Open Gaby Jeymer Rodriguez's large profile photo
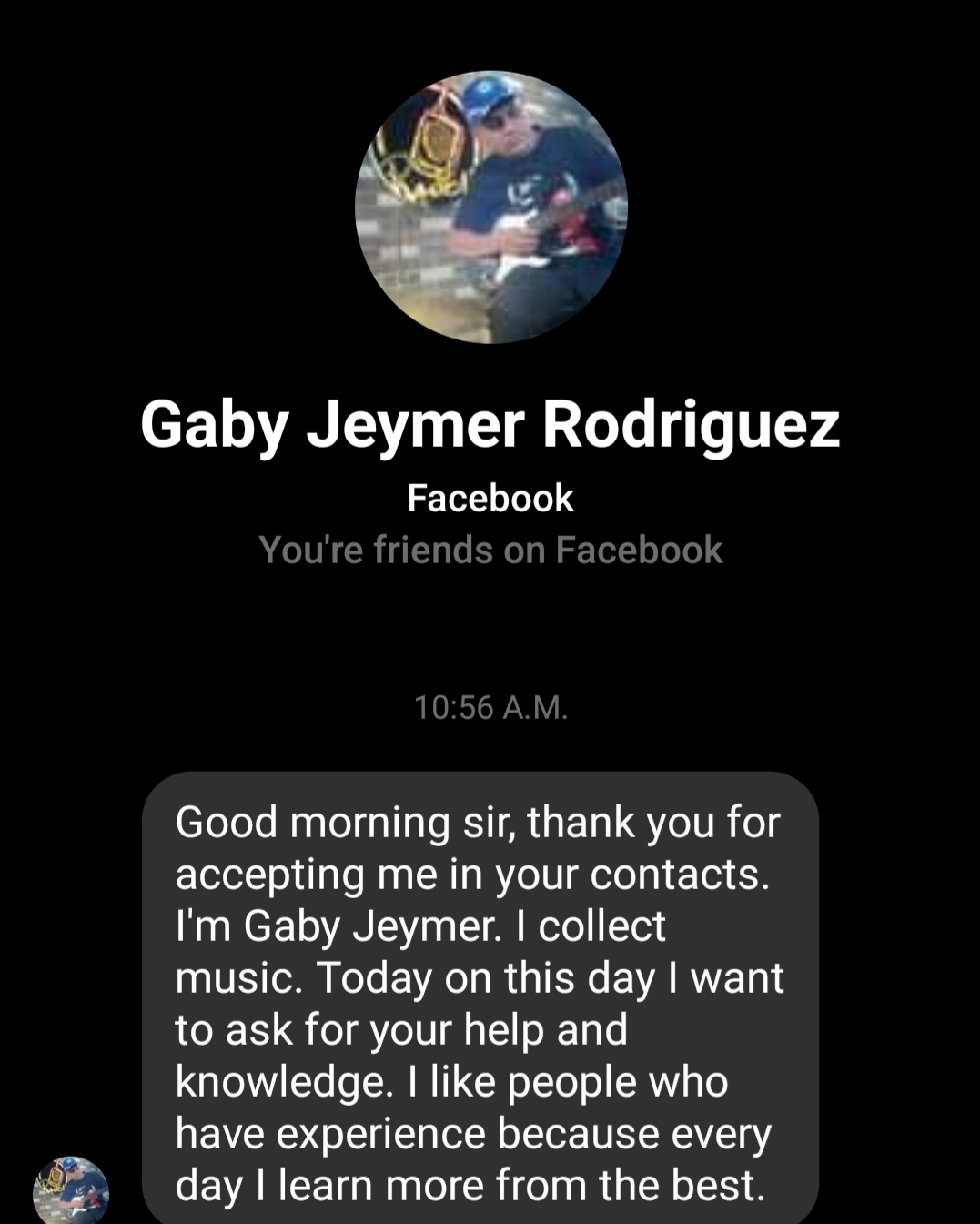 pyautogui.click(x=490, y=207)
